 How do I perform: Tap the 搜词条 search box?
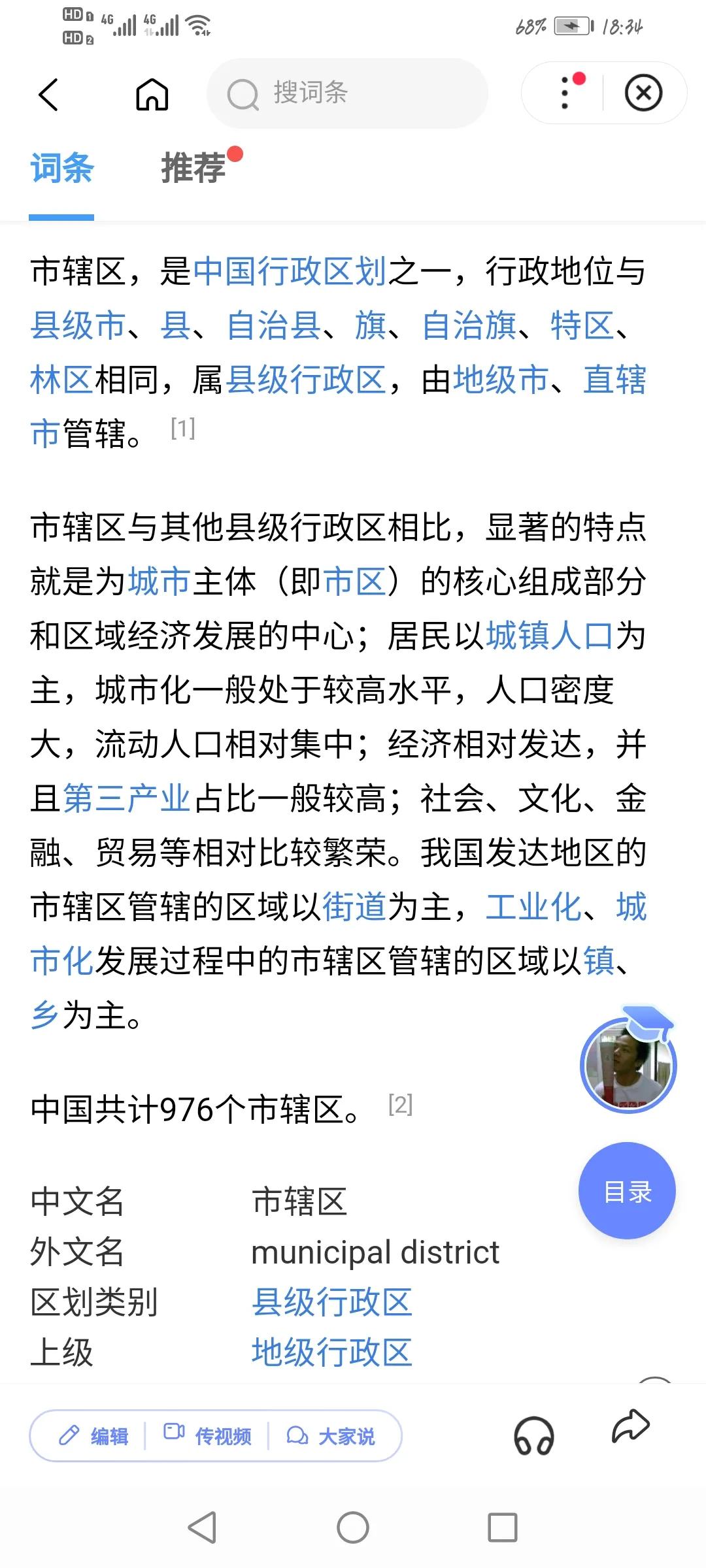(347, 93)
